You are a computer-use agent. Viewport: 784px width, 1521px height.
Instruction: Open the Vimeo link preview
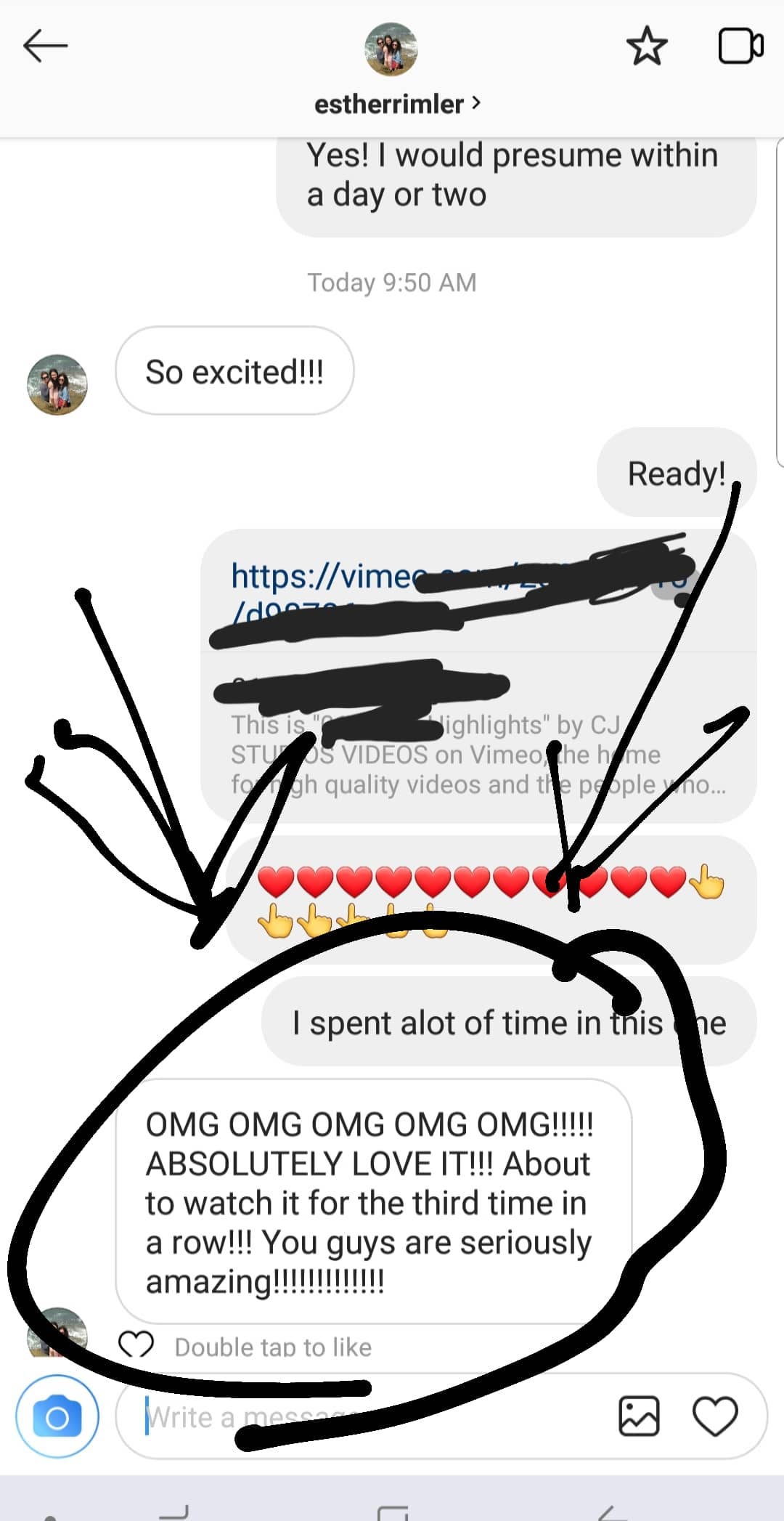(x=478, y=676)
